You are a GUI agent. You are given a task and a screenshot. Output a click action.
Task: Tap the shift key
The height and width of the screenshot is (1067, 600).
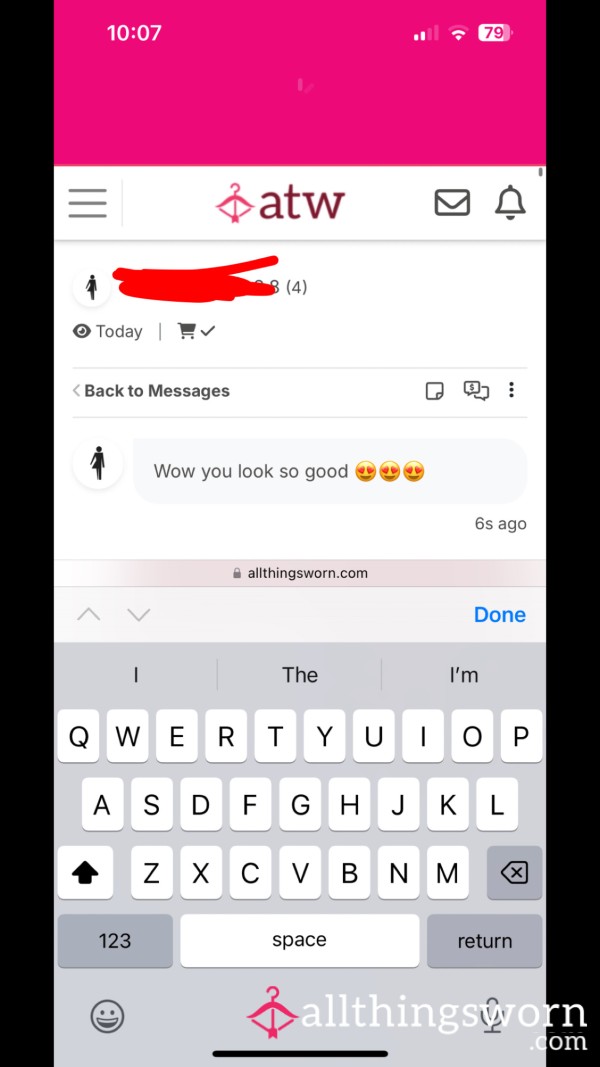click(x=85, y=872)
